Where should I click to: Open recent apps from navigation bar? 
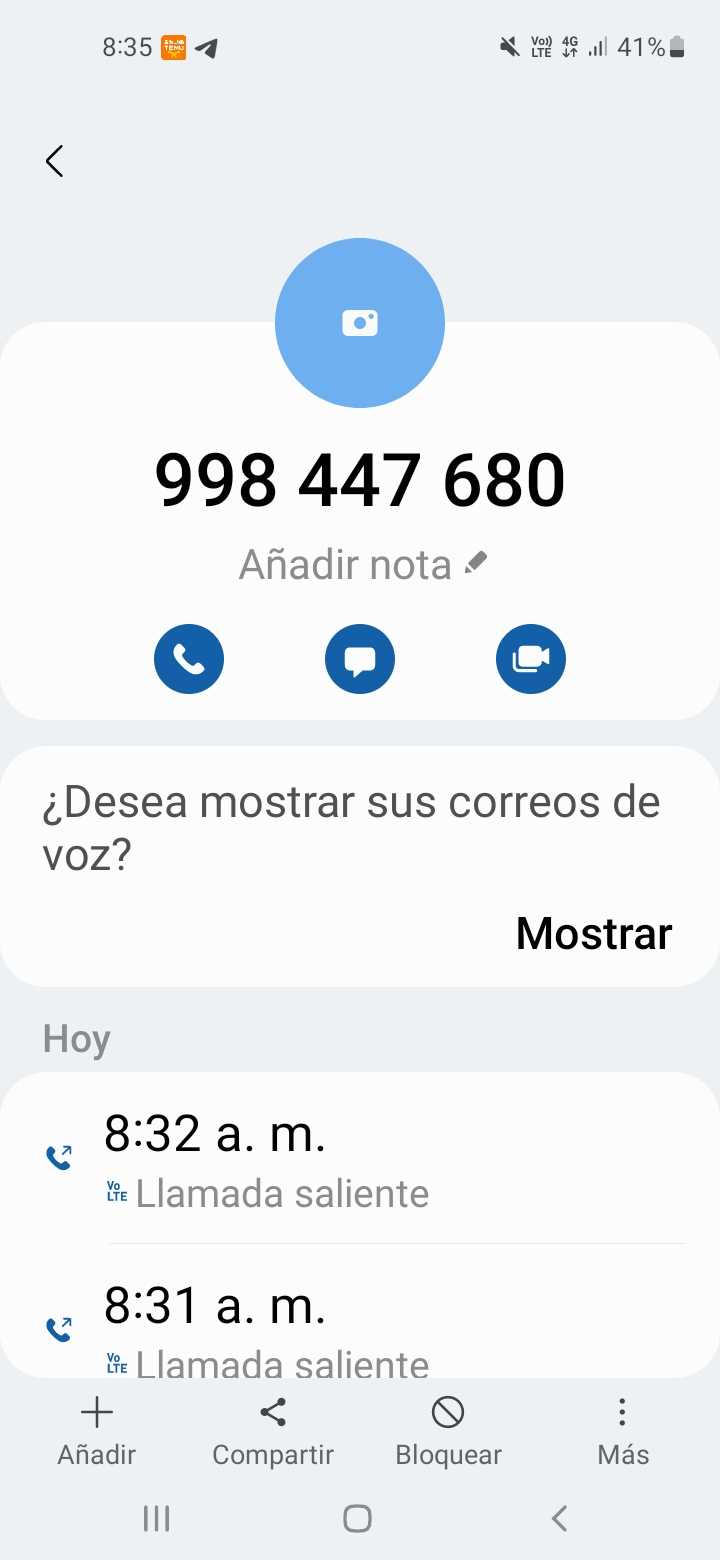(x=156, y=1518)
